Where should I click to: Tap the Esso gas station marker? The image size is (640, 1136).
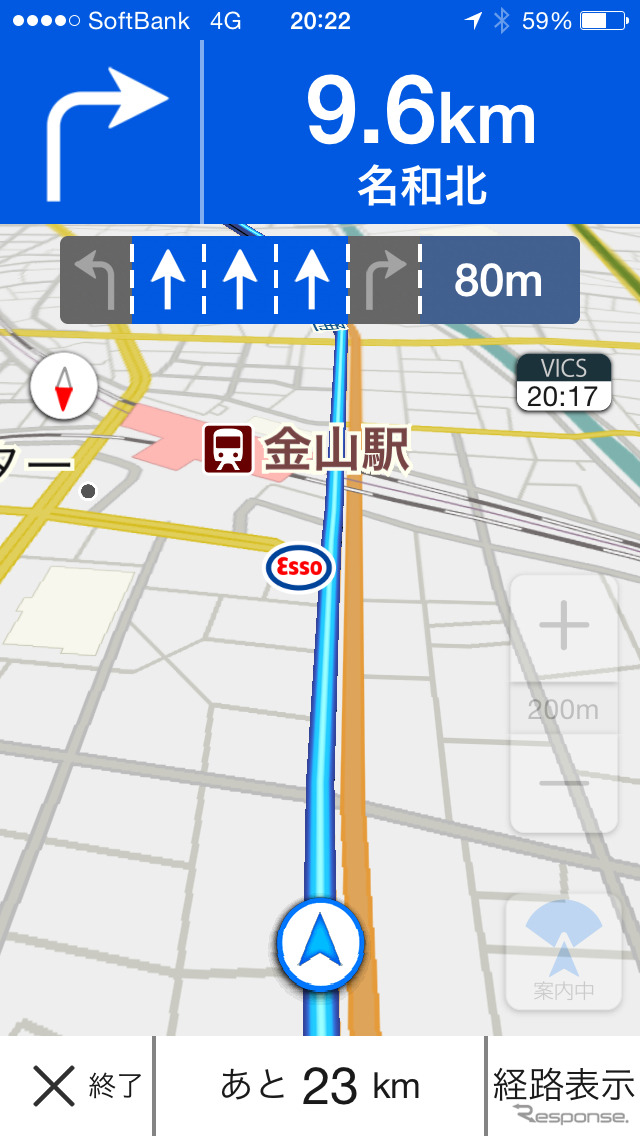(x=299, y=568)
